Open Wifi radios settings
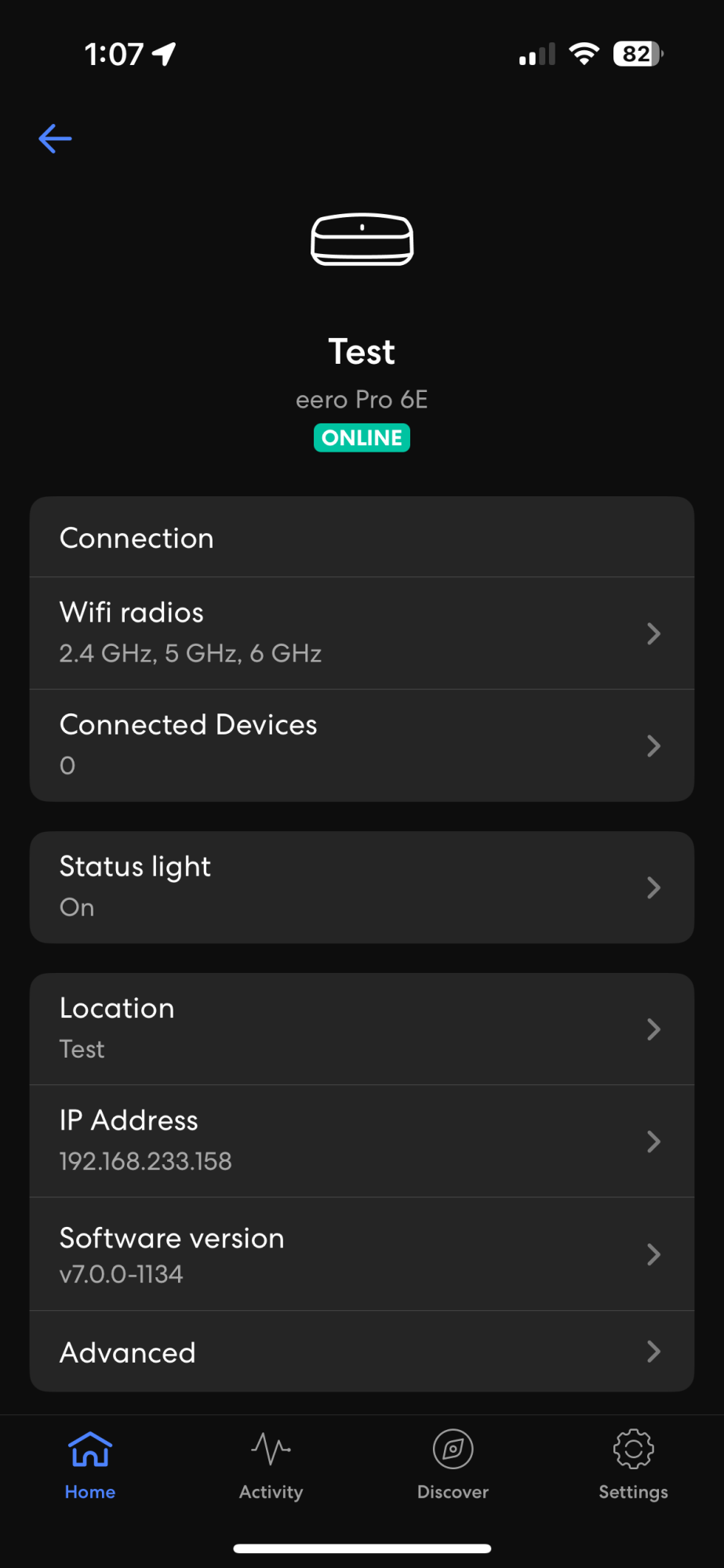 (362, 633)
